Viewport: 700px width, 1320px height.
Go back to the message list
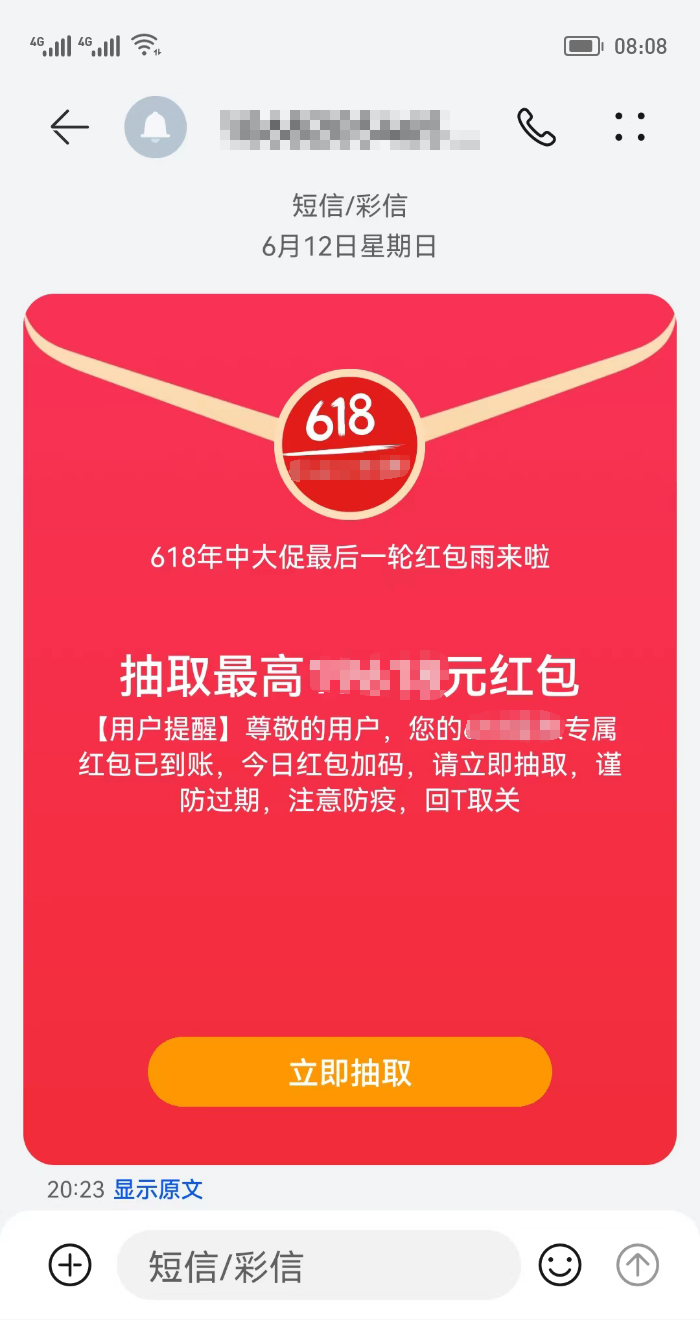pyautogui.click(x=69, y=127)
